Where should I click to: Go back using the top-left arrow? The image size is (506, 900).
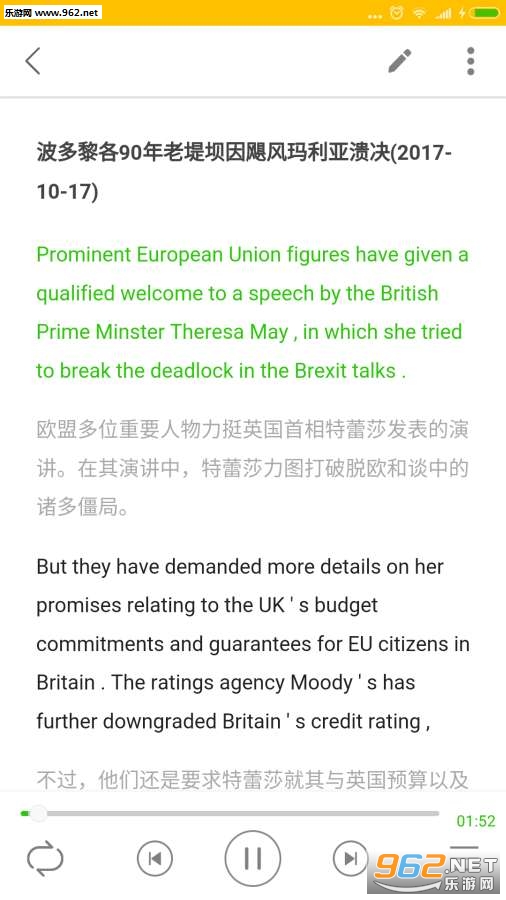[x=33, y=61]
